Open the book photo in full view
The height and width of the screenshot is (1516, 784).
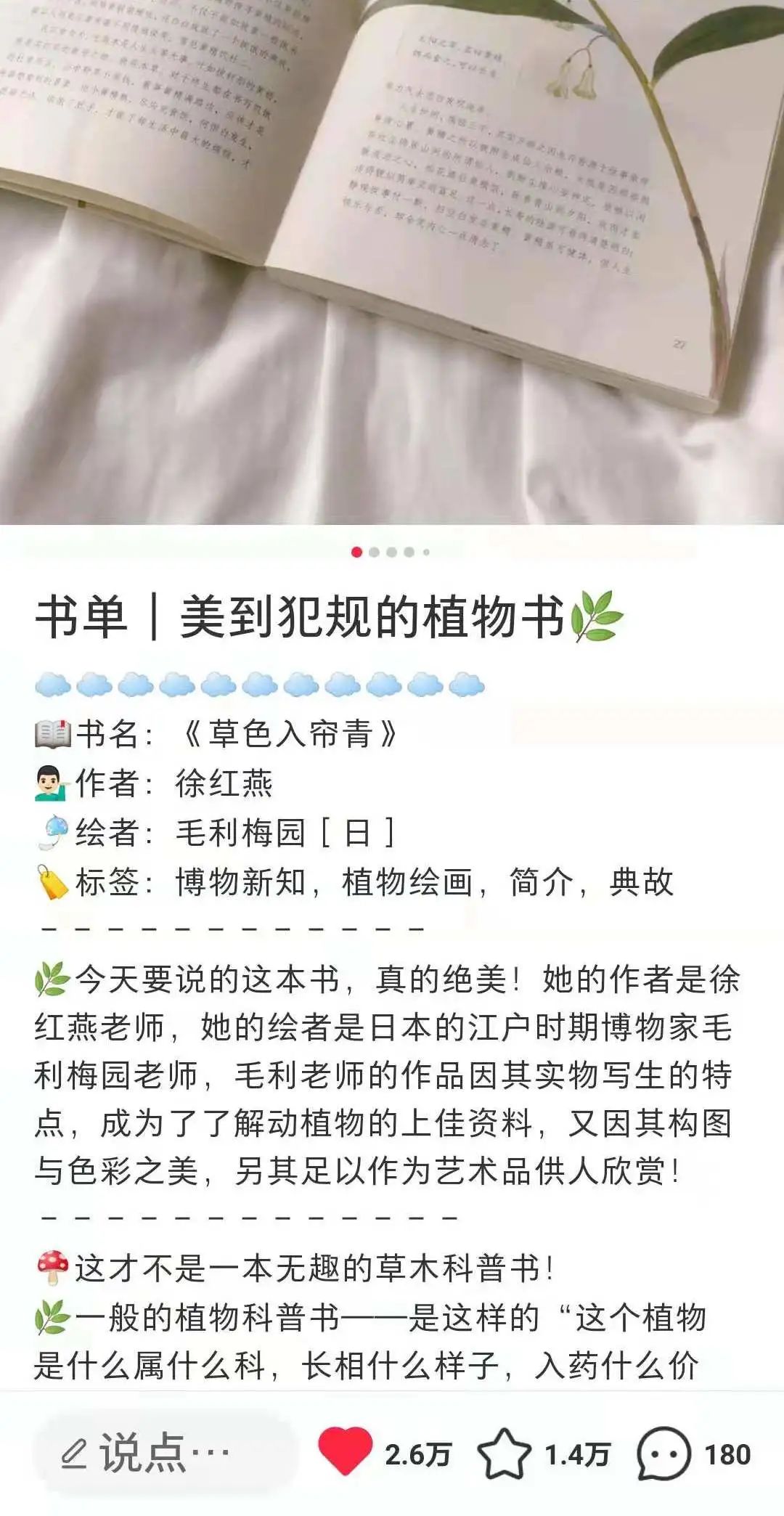[392, 261]
